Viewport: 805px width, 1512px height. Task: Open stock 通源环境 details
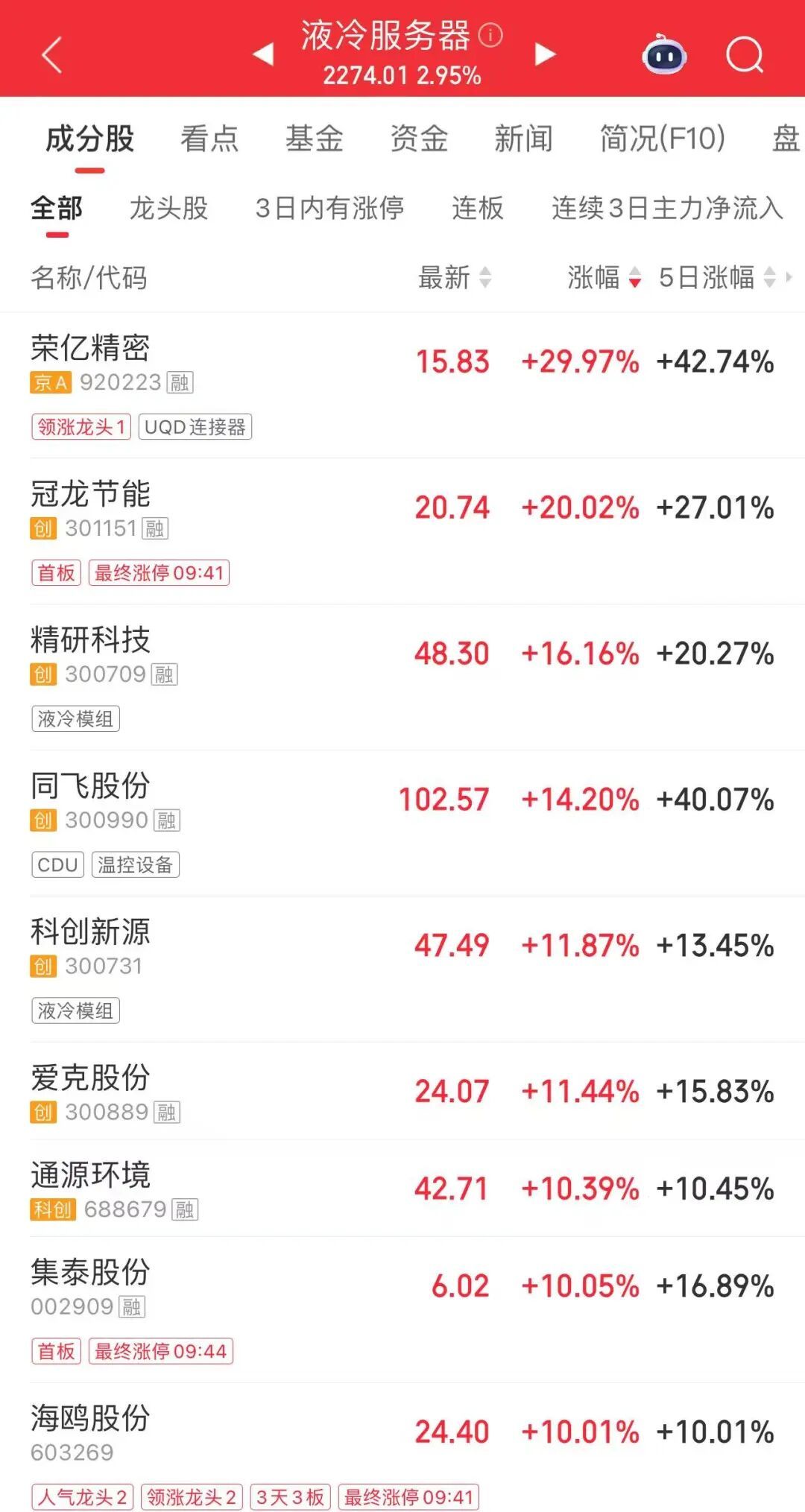click(402, 1189)
